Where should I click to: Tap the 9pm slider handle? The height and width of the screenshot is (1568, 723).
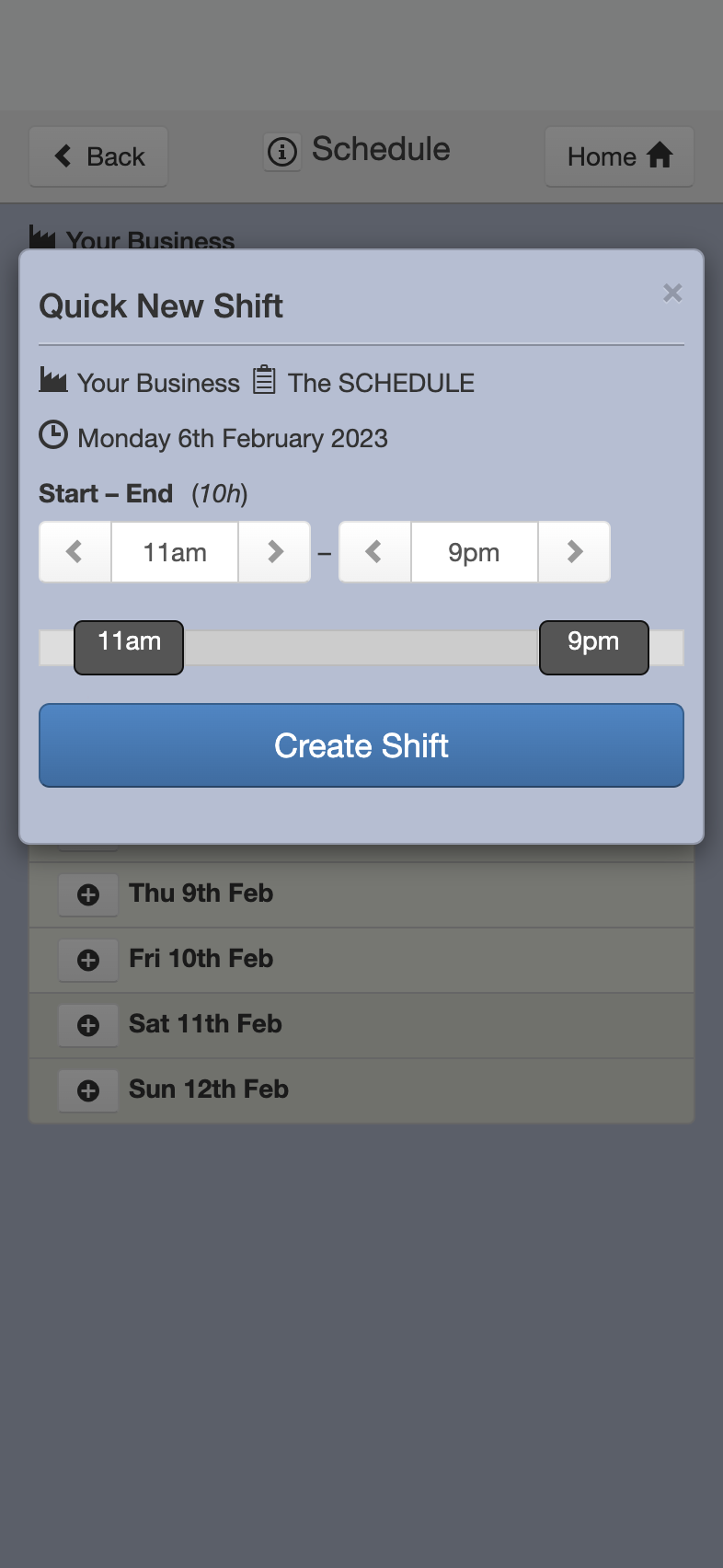(x=594, y=648)
